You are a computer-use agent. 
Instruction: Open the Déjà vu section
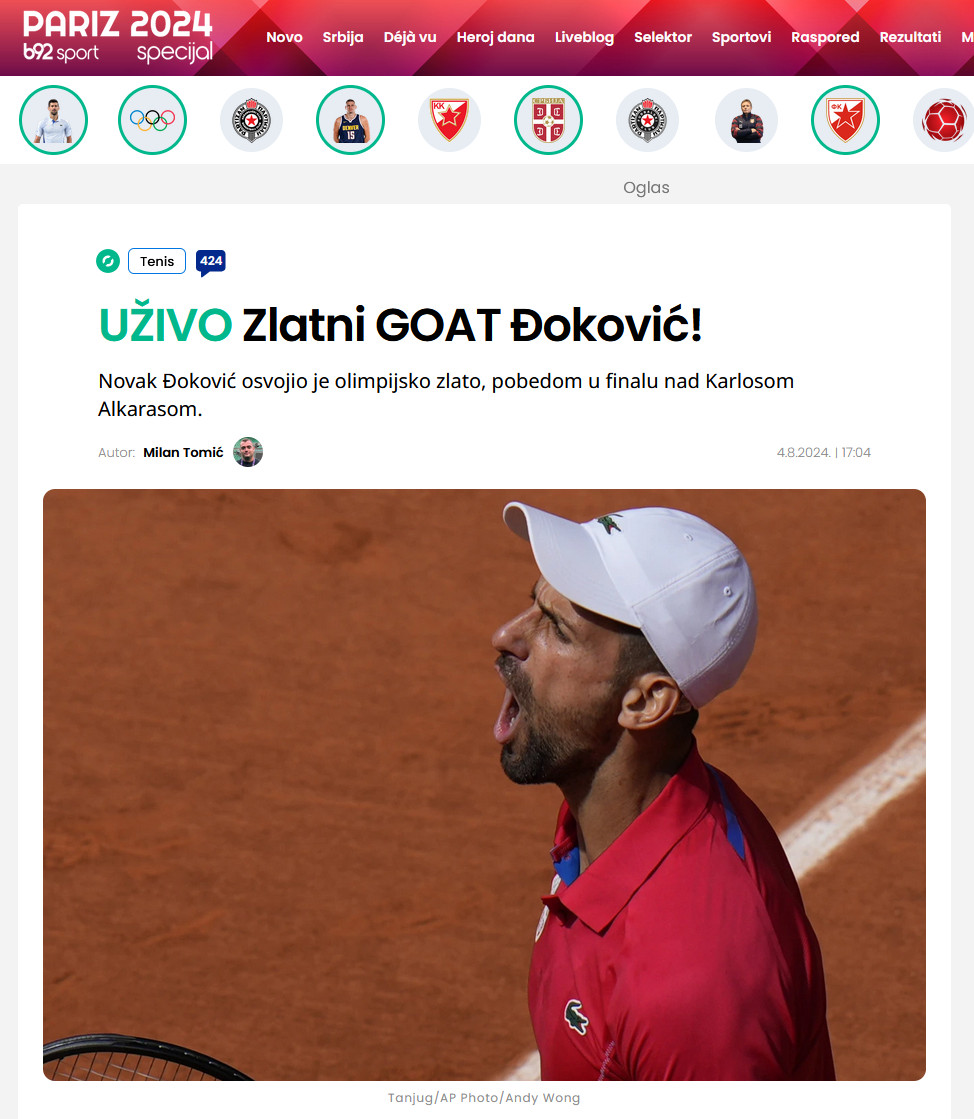(410, 37)
